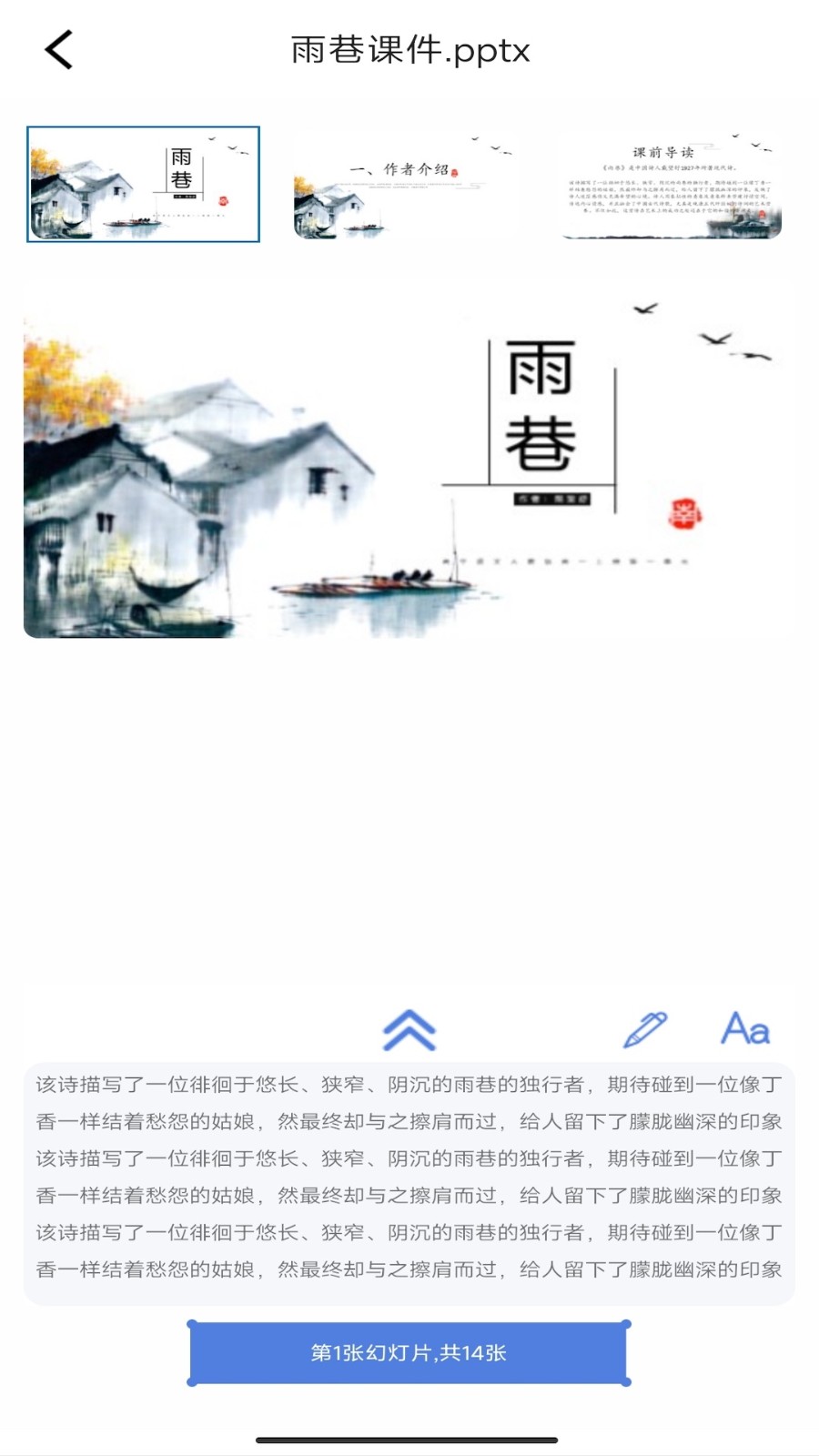Screen dimensions: 819x1456
Task: Open the Aa font size option
Action: pyautogui.click(x=745, y=1029)
